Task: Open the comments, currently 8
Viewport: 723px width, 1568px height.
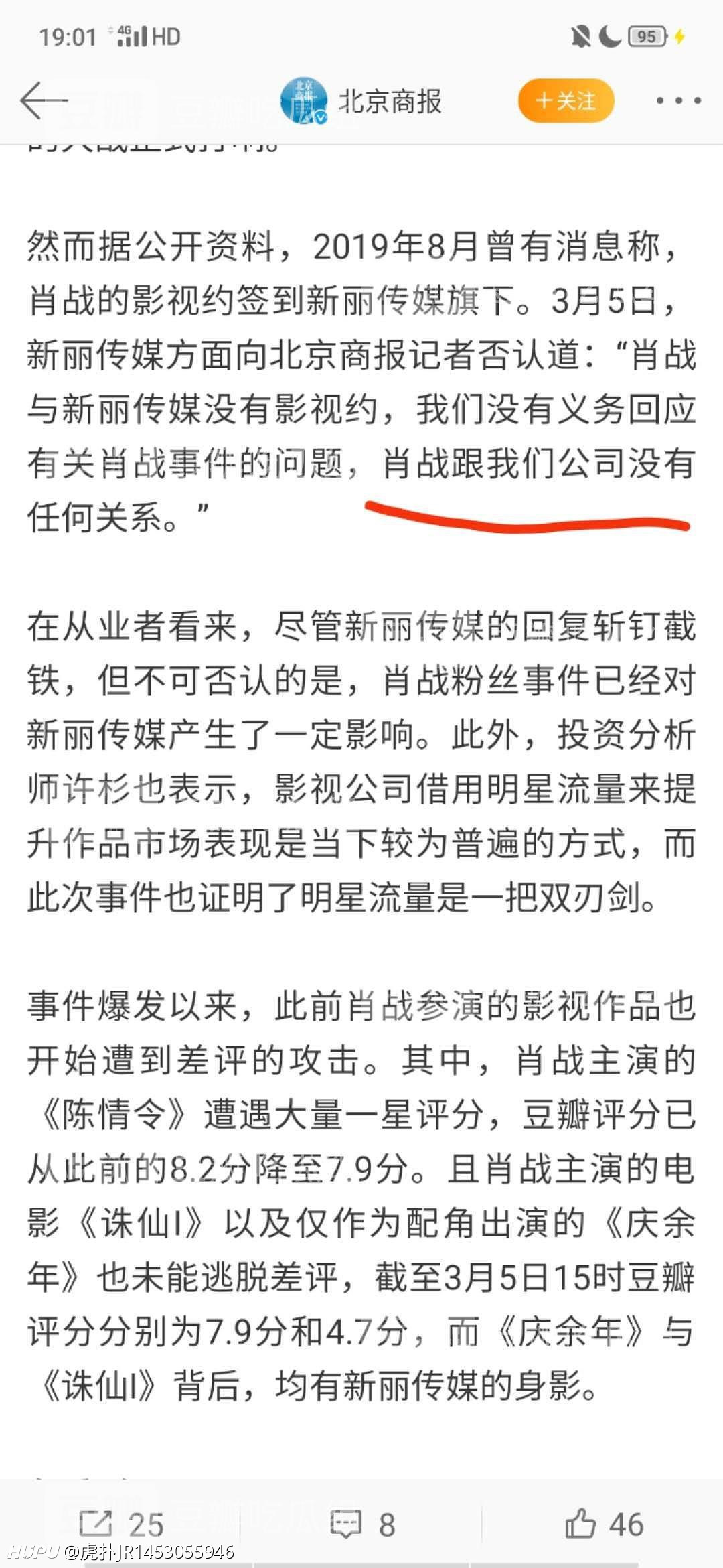Action: point(362,1524)
